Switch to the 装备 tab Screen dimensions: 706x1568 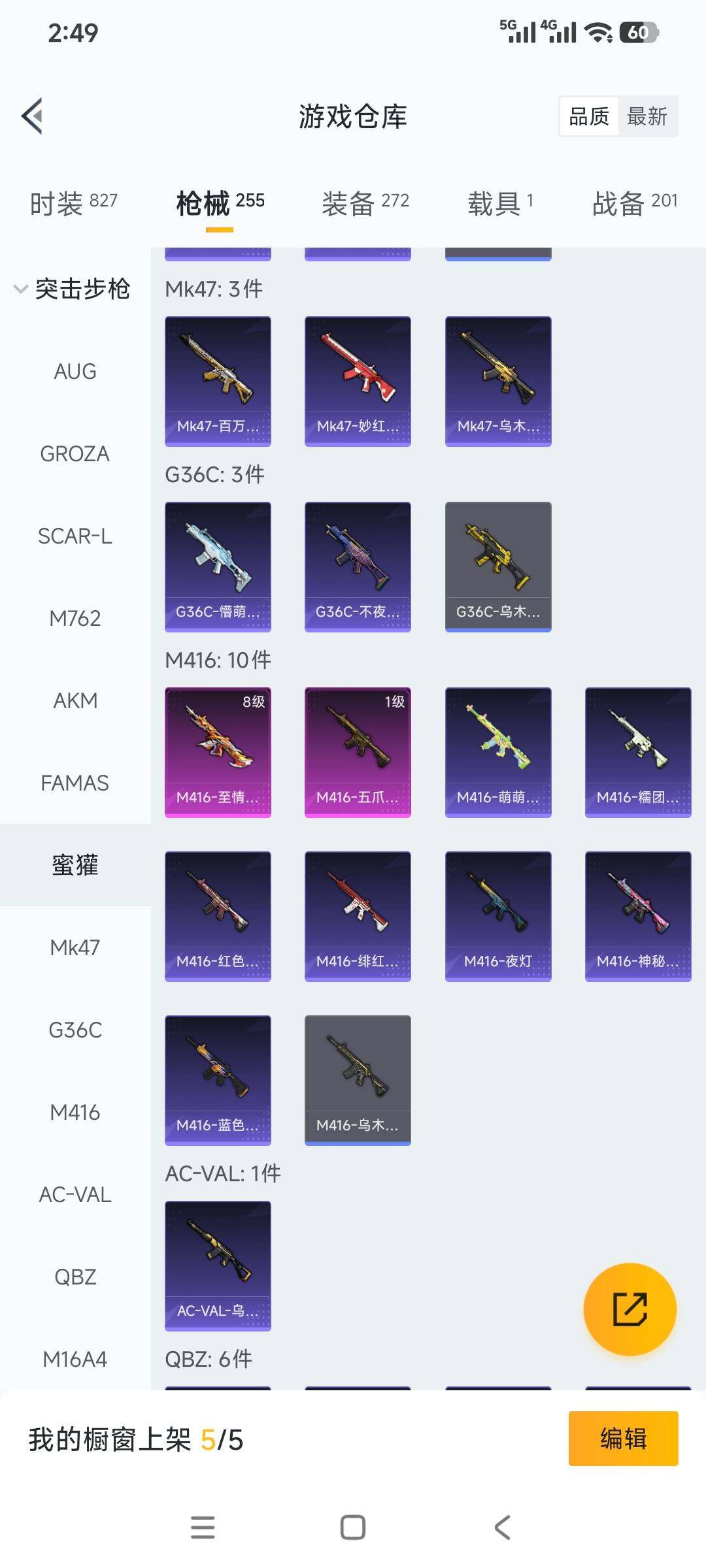(365, 203)
